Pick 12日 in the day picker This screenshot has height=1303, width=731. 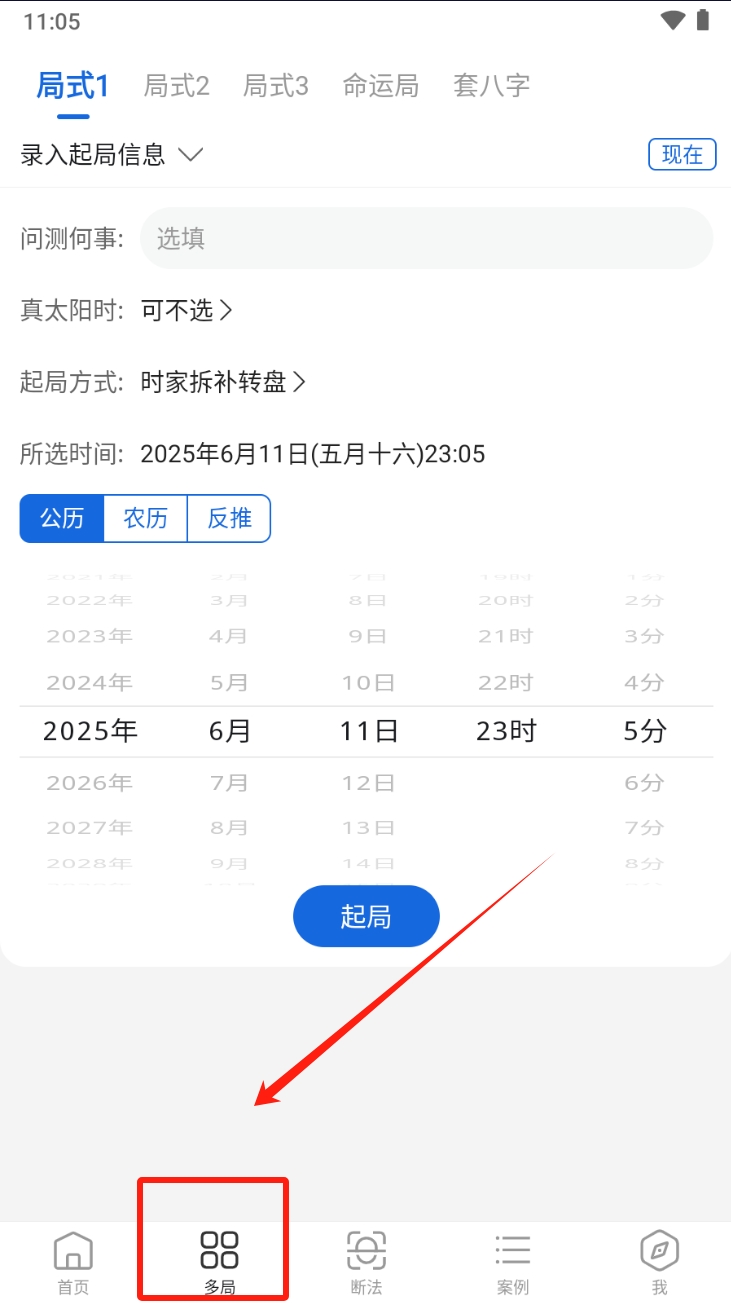[x=368, y=783]
